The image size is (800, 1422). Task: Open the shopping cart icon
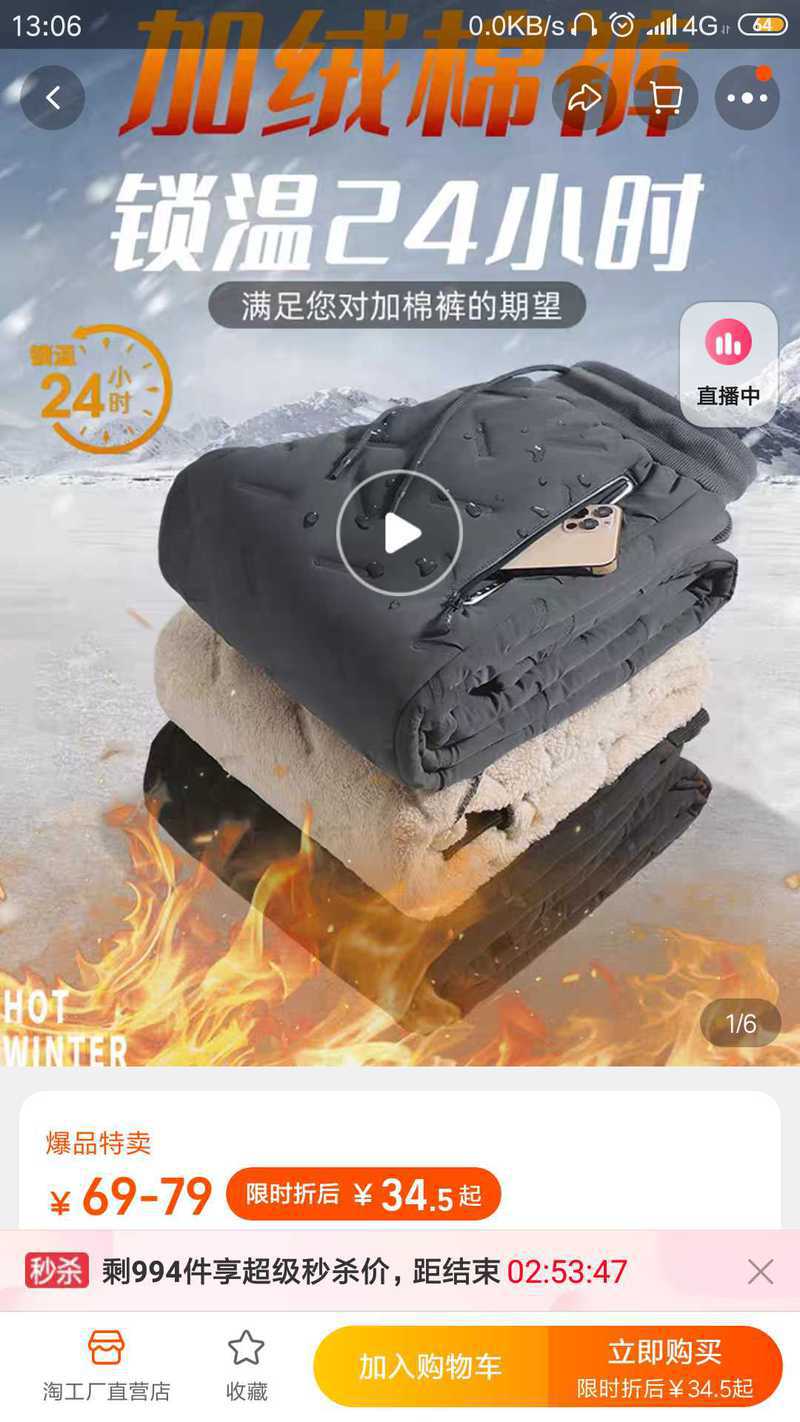click(x=666, y=98)
